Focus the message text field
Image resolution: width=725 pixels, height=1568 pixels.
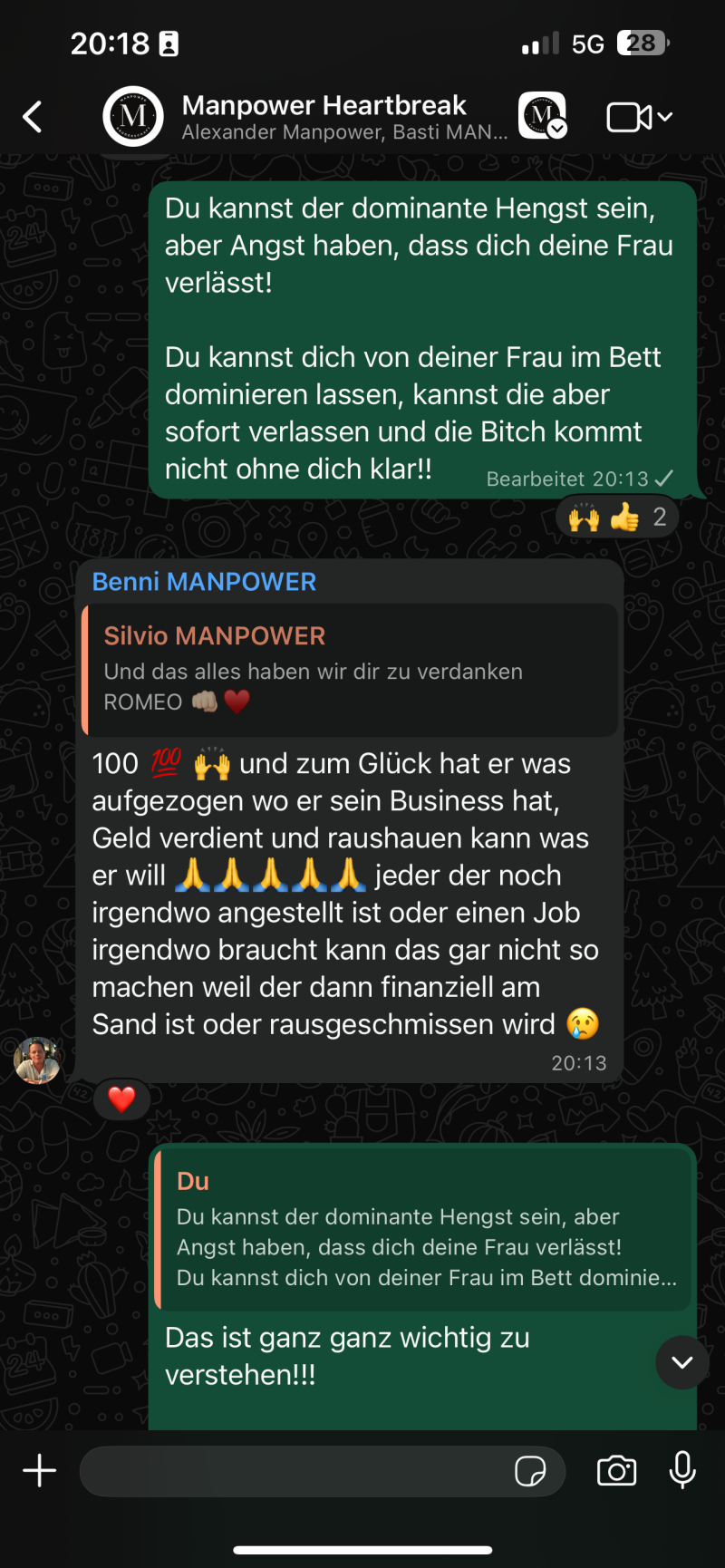point(290,1471)
